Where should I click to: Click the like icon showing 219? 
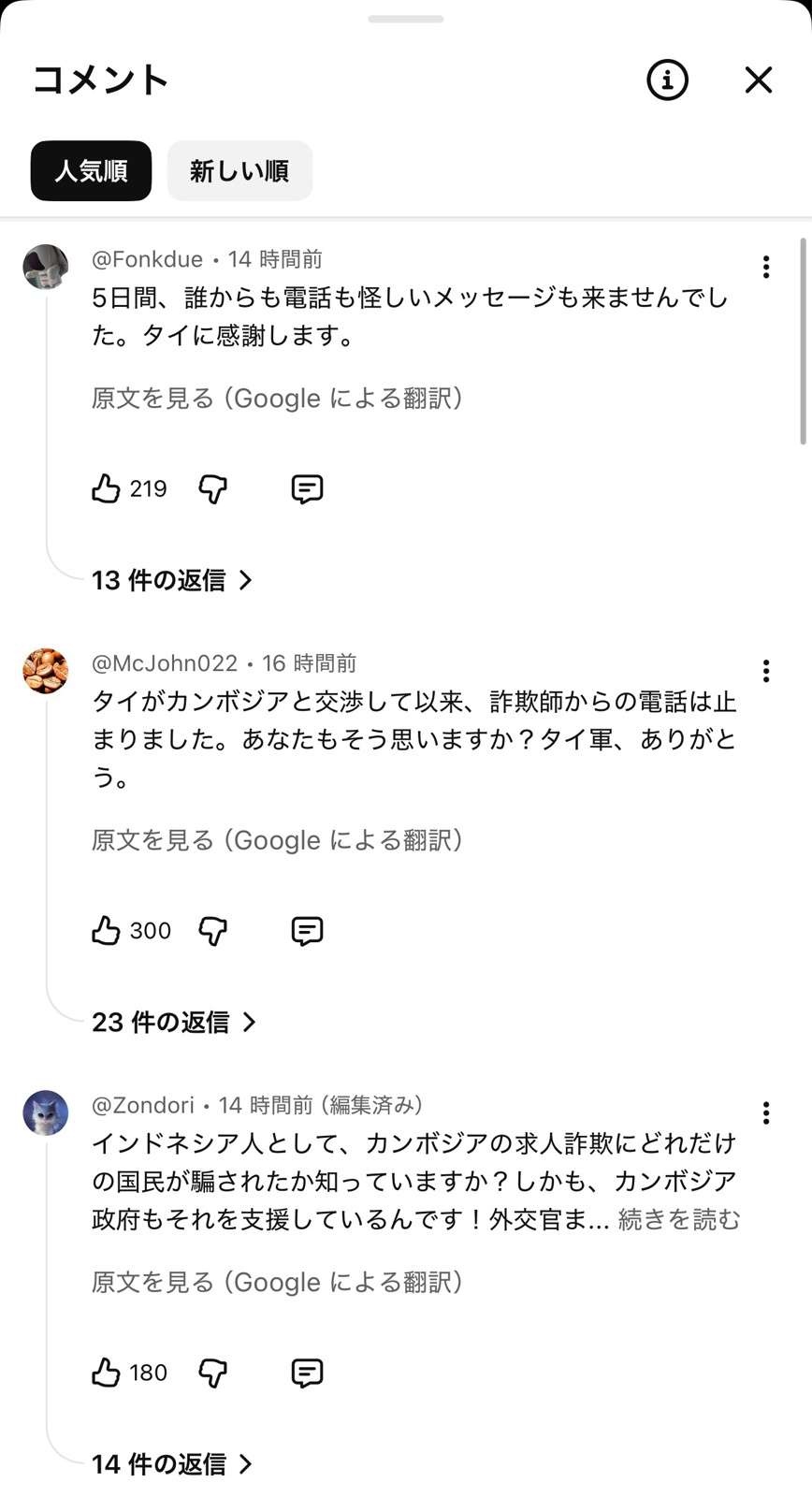pos(107,487)
